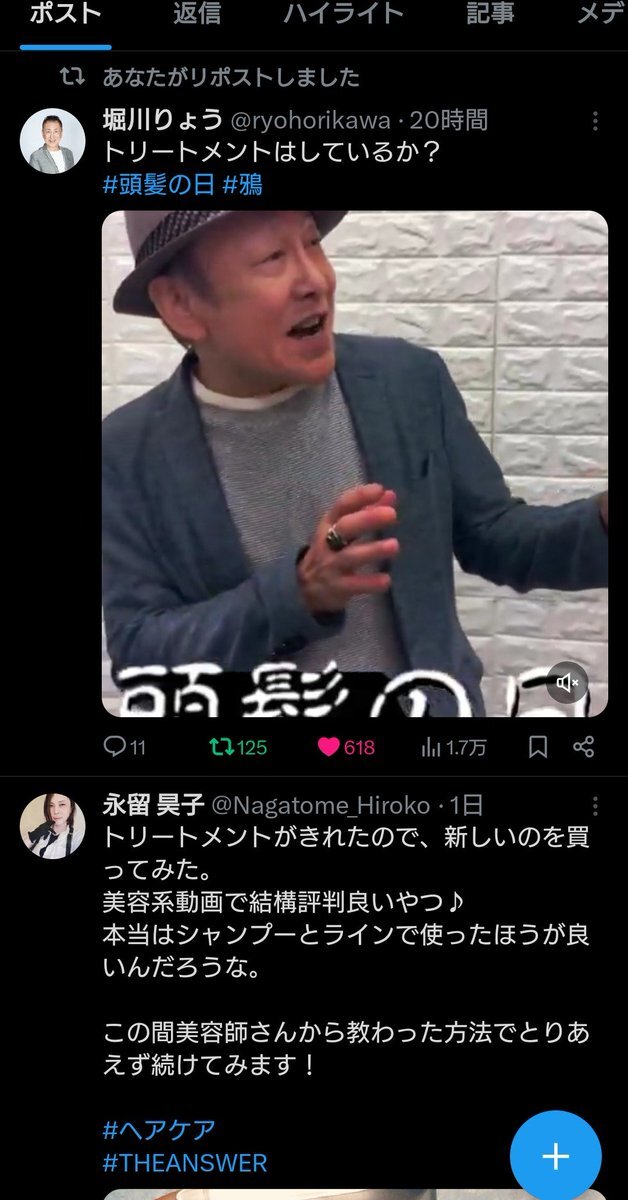Bookmark 堀川りょう's post

[538, 747]
